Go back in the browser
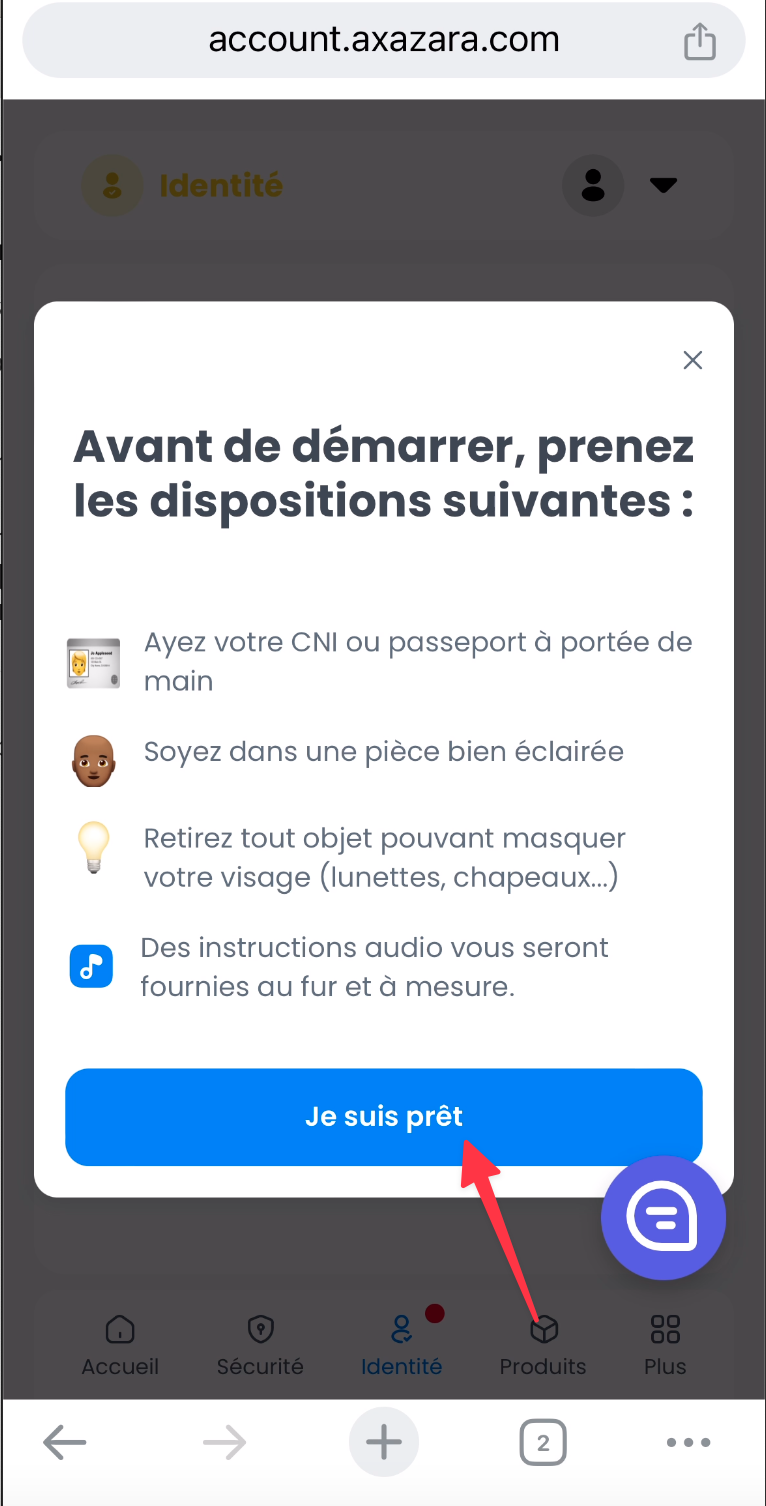 (x=65, y=1442)
